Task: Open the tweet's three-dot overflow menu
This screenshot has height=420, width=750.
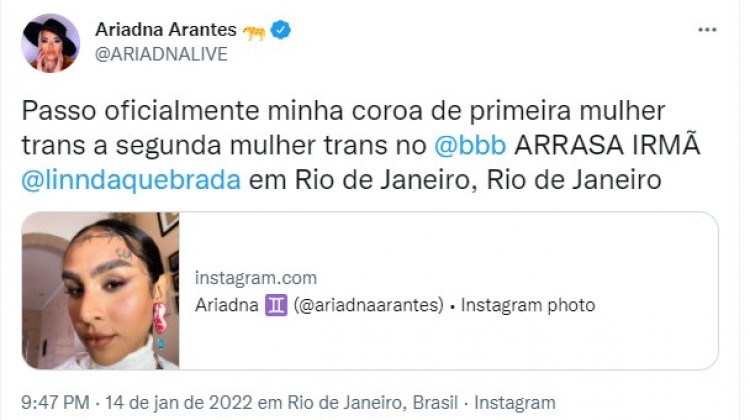Action: 707,30
